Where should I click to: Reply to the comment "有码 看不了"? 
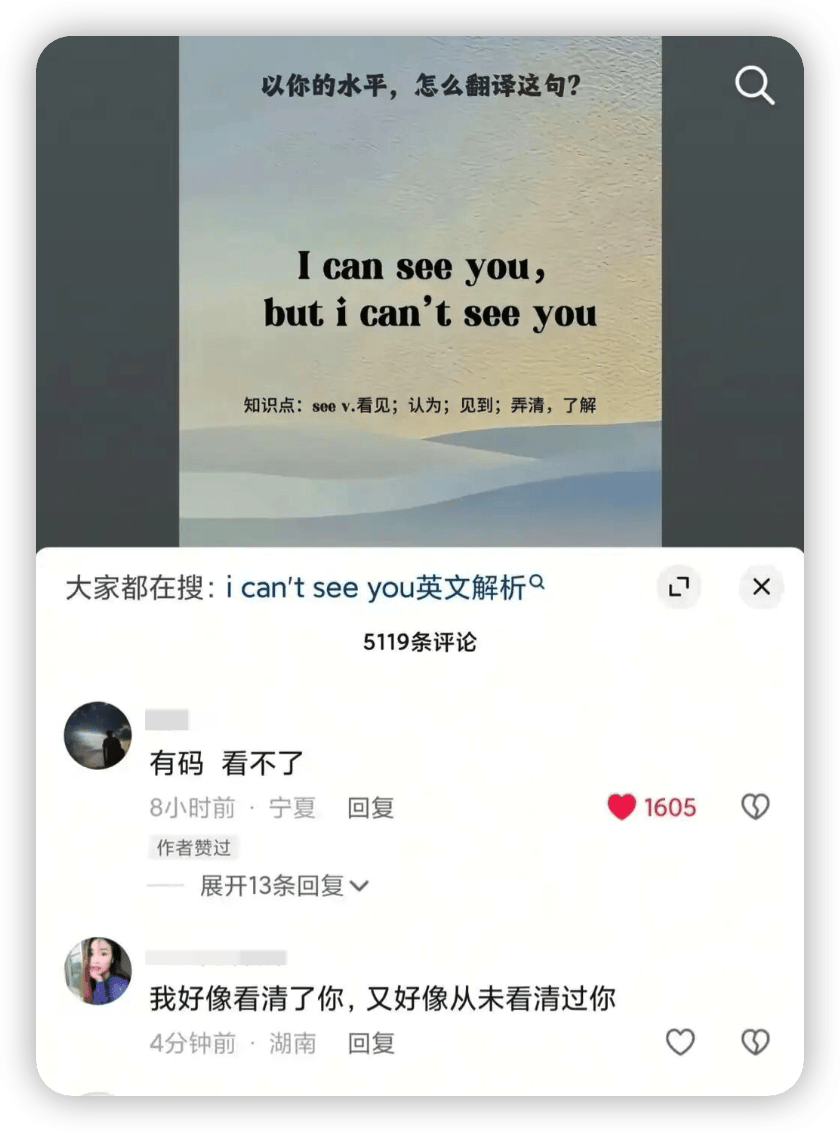pos(370,808)
